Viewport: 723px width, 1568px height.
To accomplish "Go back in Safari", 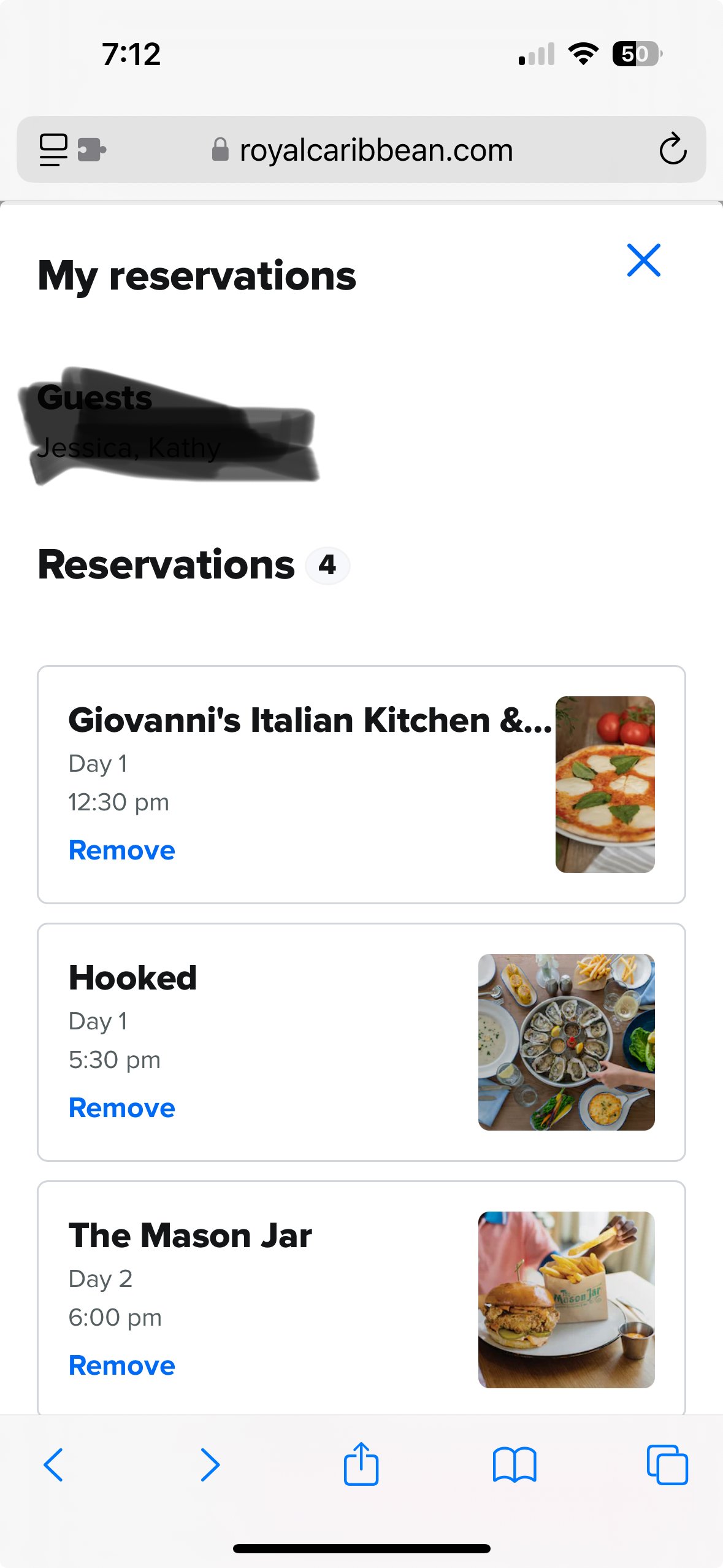I will (x=53, y=1465).
